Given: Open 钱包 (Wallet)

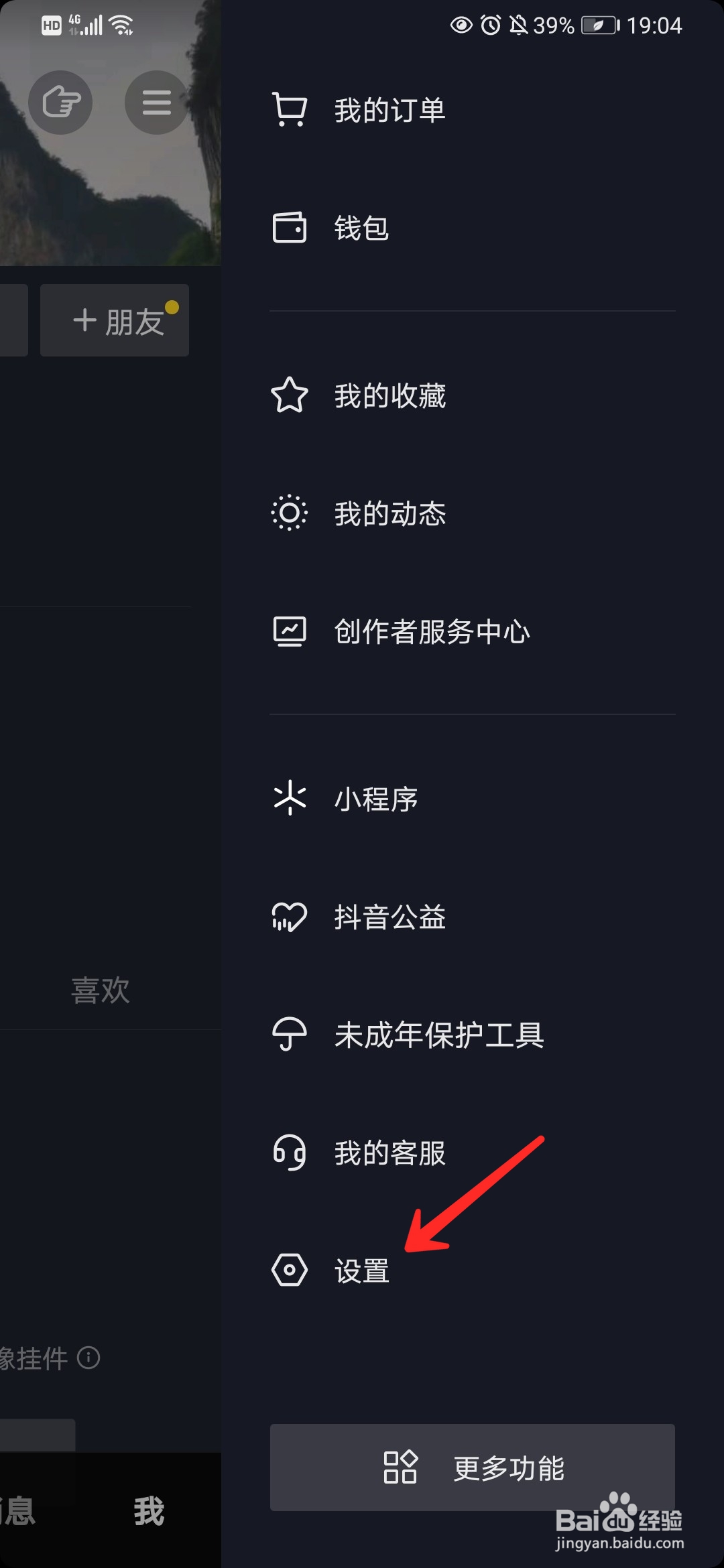Looking at the screenshot, I should tap(362, 228).
